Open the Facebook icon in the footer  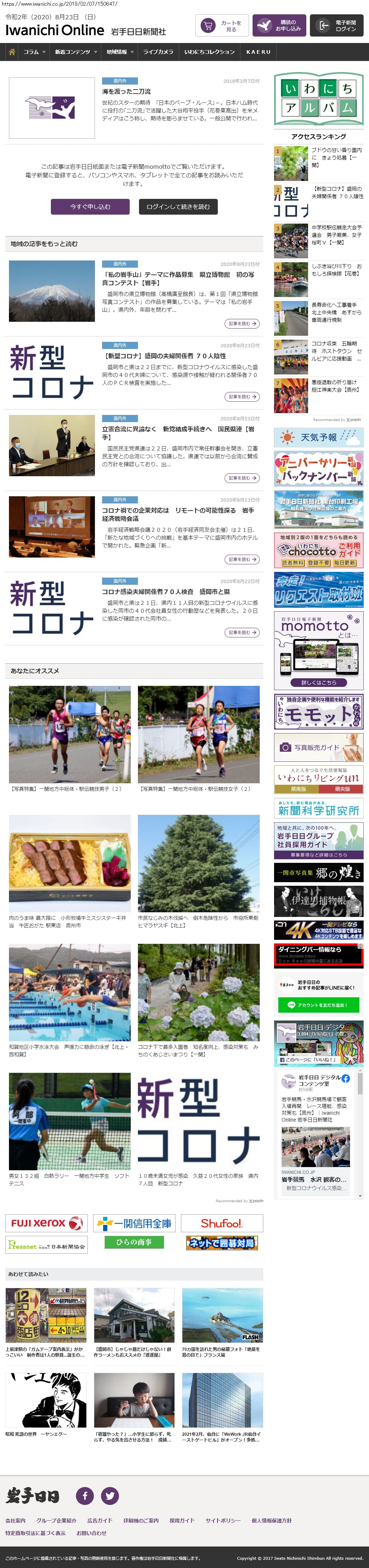click(x=85, y=1495)
